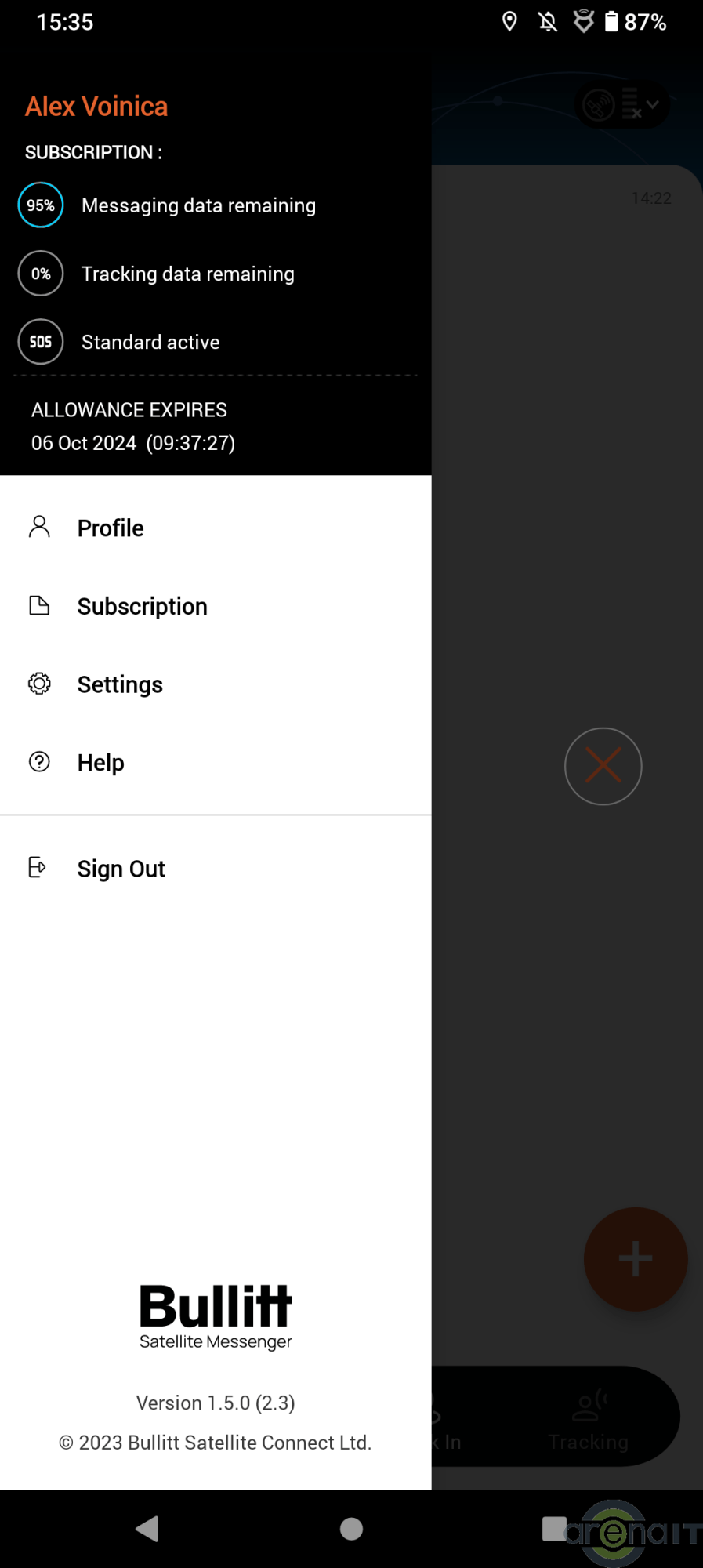Go to the system home screen

[x=351, y=1528]
